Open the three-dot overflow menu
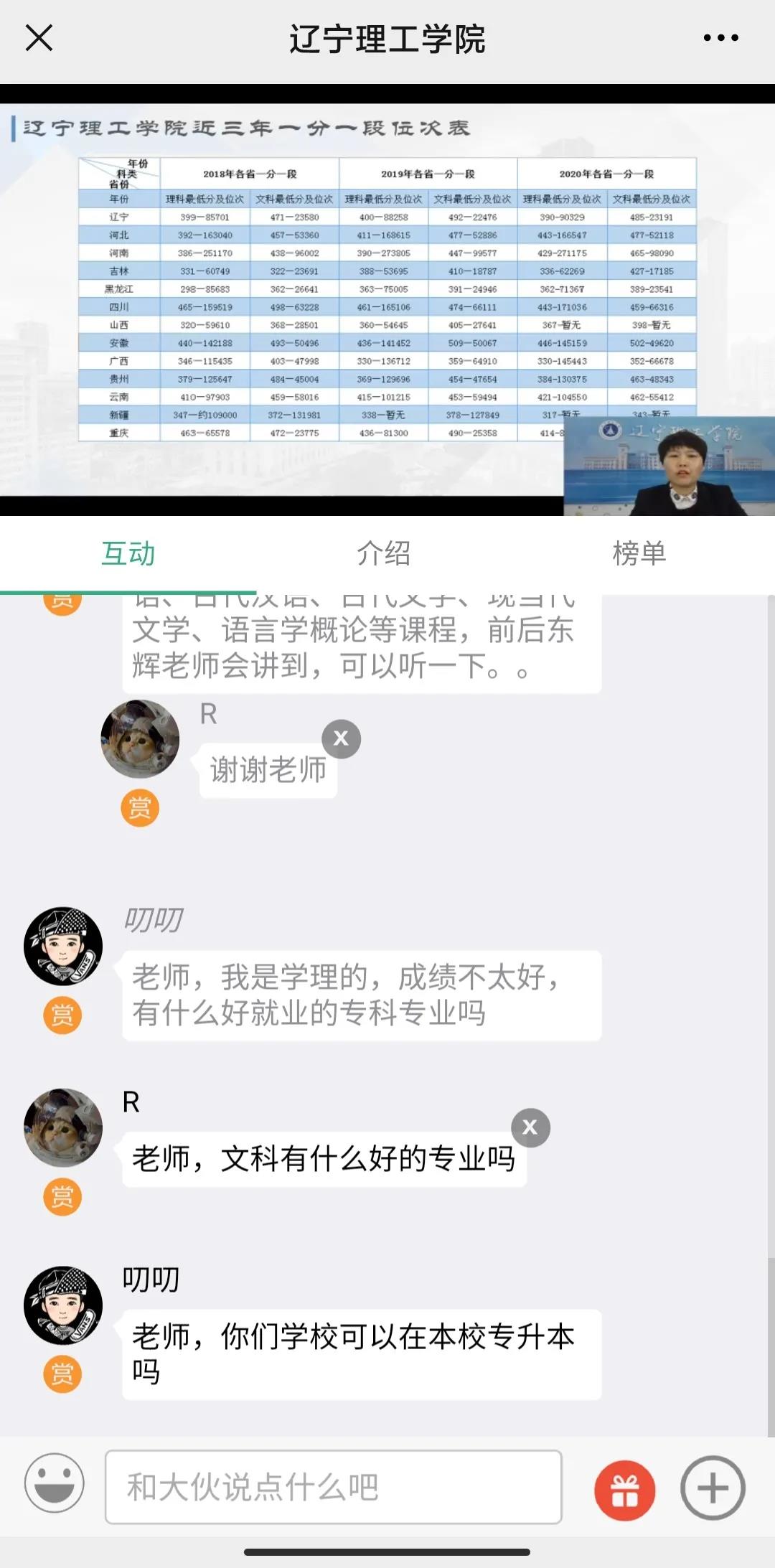Image resolution: width=775 pixels, height=1568 pixels. (x=720, y=38)
